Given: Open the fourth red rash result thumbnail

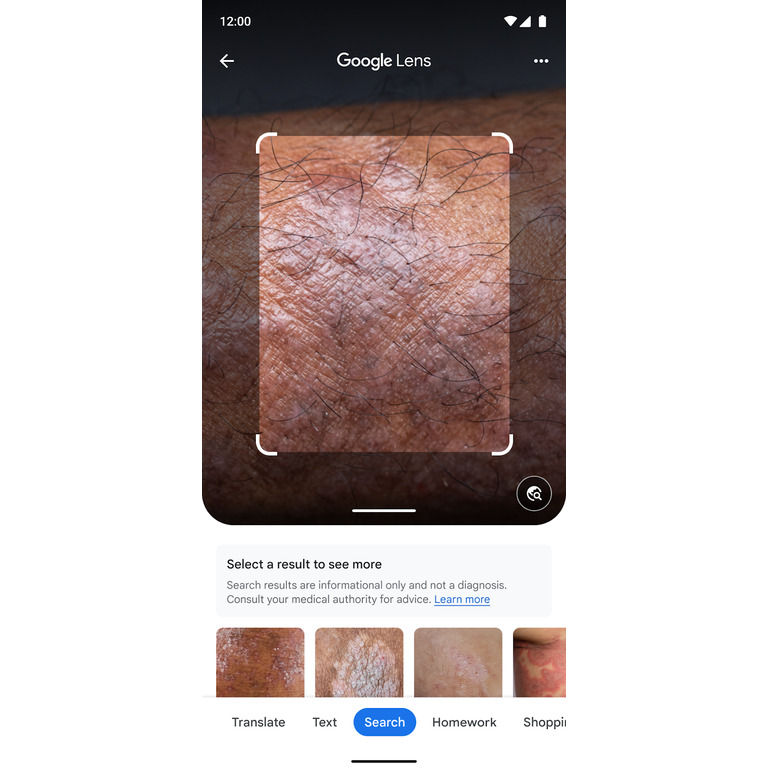Looking at the screenshot, I should pyautogui.click(x=540, y=662).
